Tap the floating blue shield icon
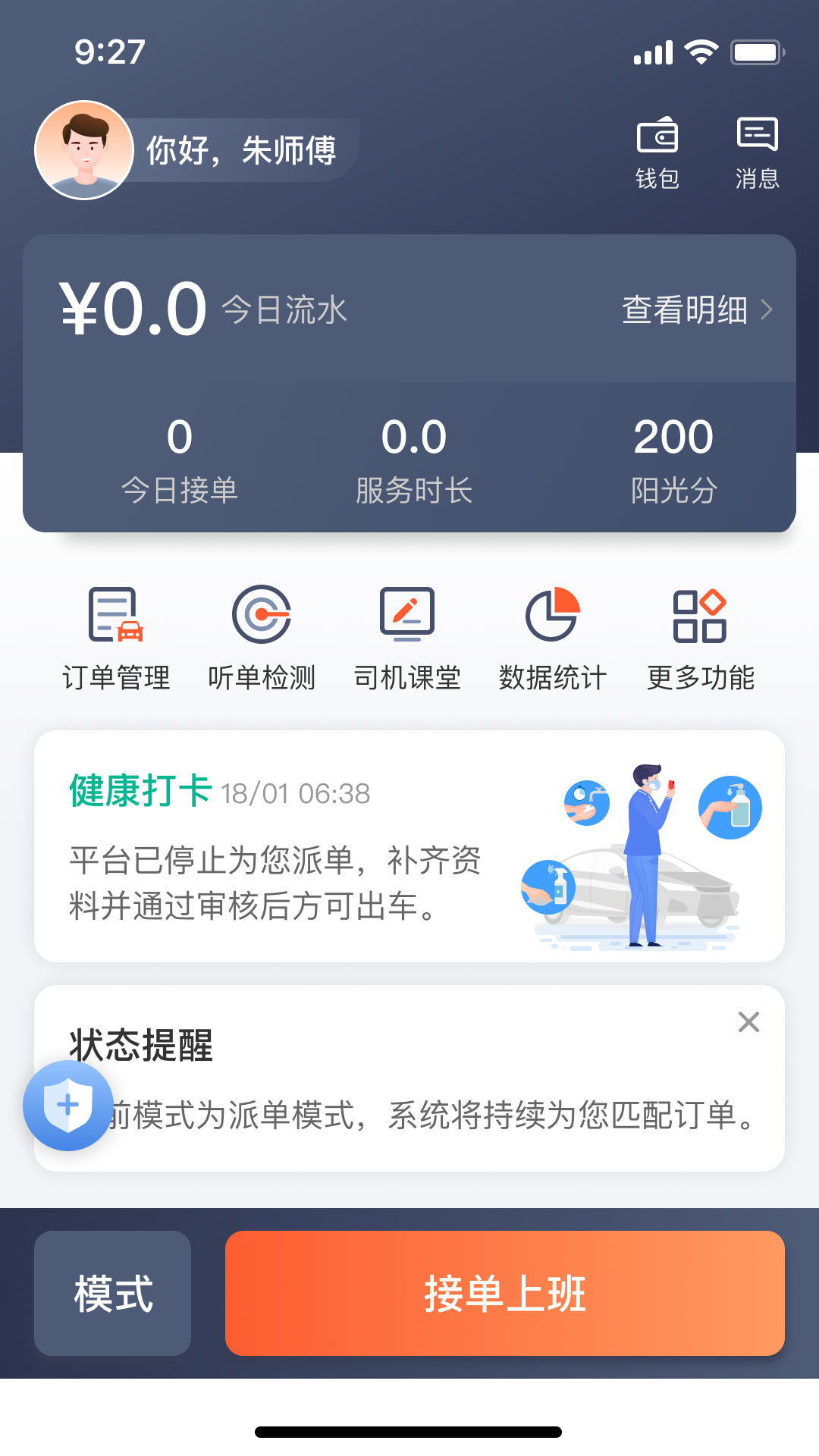 pyautogui.click(x=67, y=1106)
